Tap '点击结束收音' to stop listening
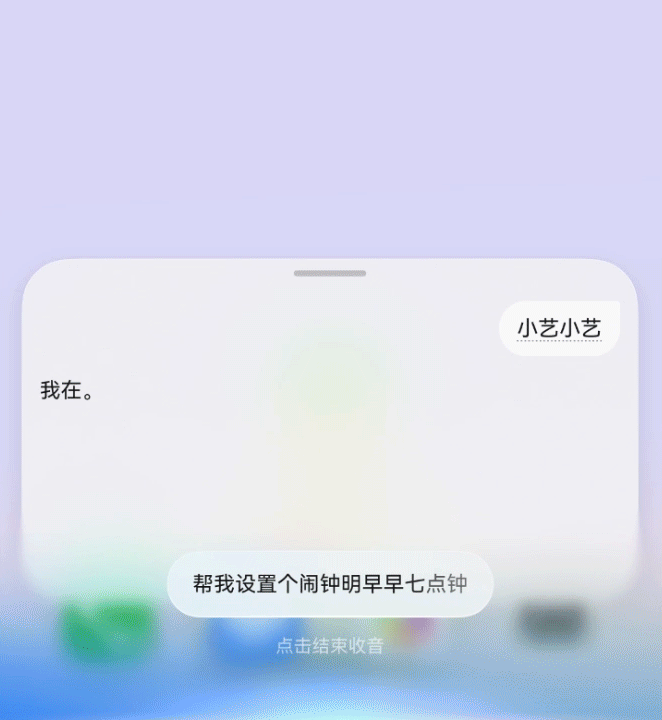662x720 pixels. pos(330,646)
